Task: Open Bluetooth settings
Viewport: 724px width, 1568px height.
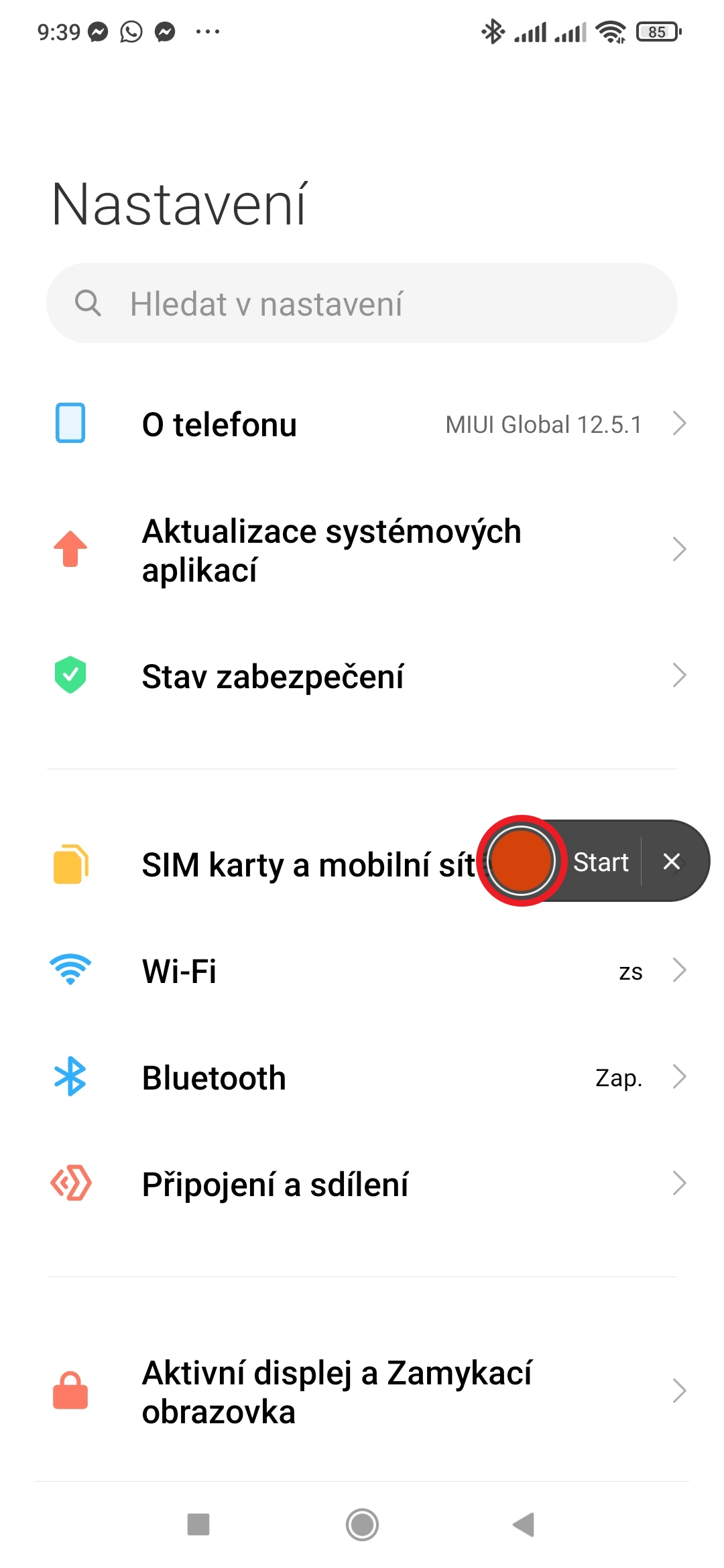Action: pos(362,1077)
